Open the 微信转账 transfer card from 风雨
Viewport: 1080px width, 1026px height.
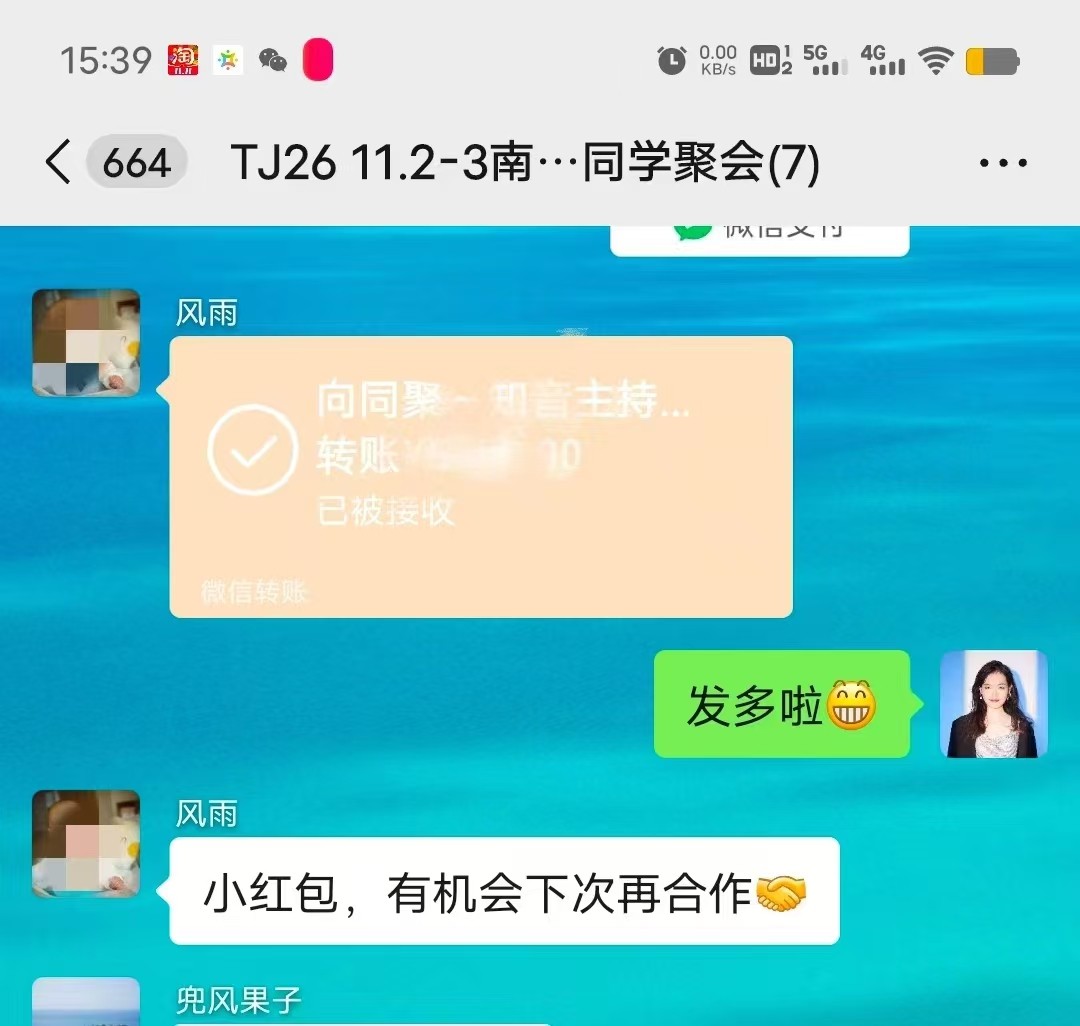(x=481, y=476)
